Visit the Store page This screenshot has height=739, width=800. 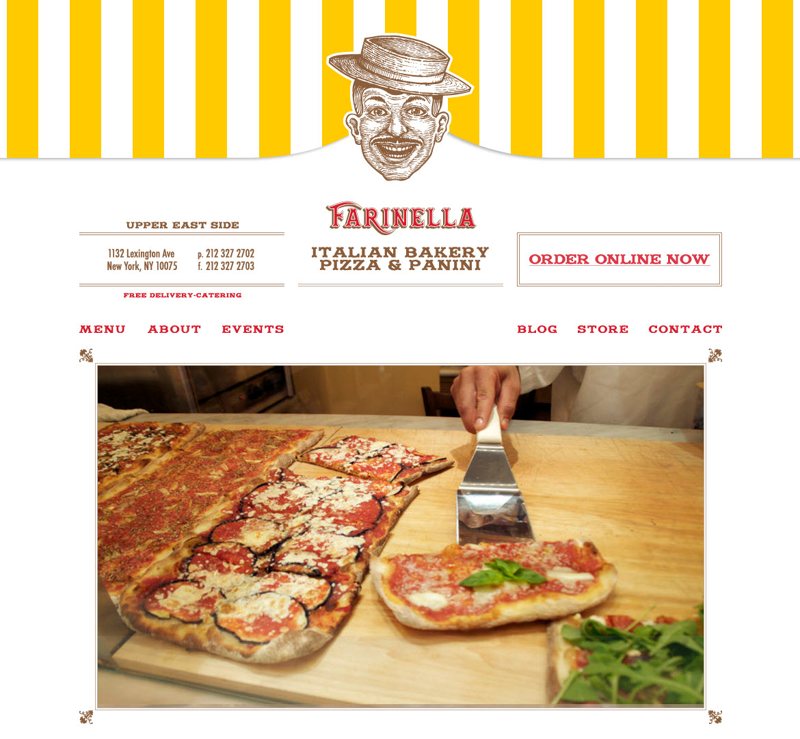pos(602,329)
